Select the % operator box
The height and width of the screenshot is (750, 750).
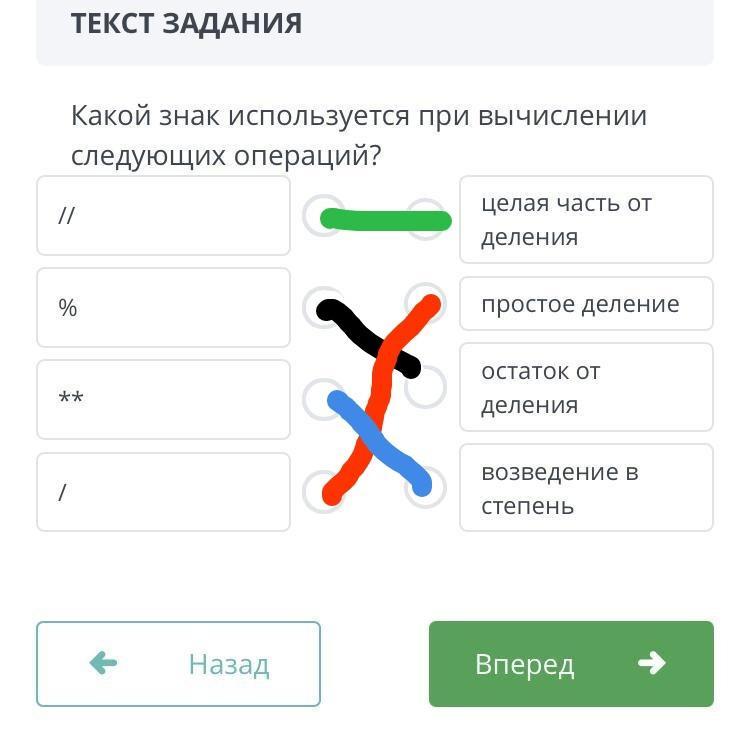[163, 307]
